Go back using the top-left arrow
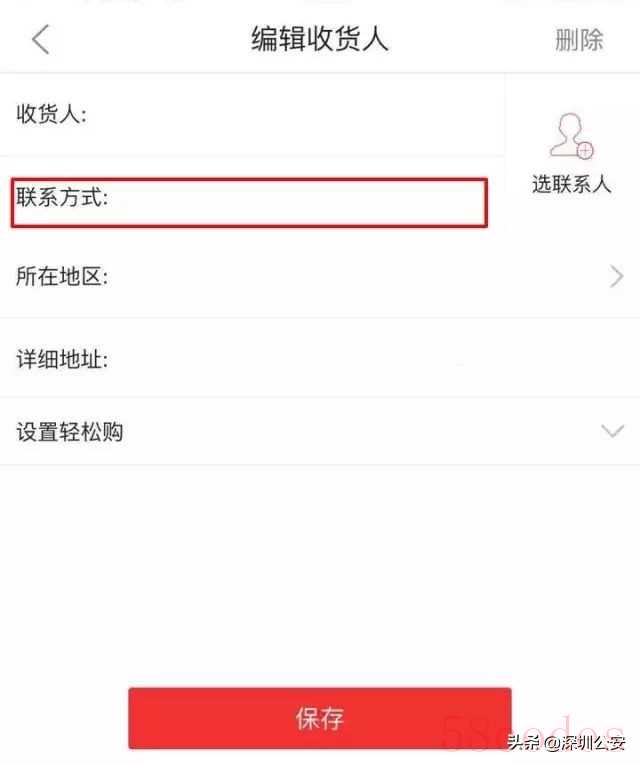 coord(41,40)
